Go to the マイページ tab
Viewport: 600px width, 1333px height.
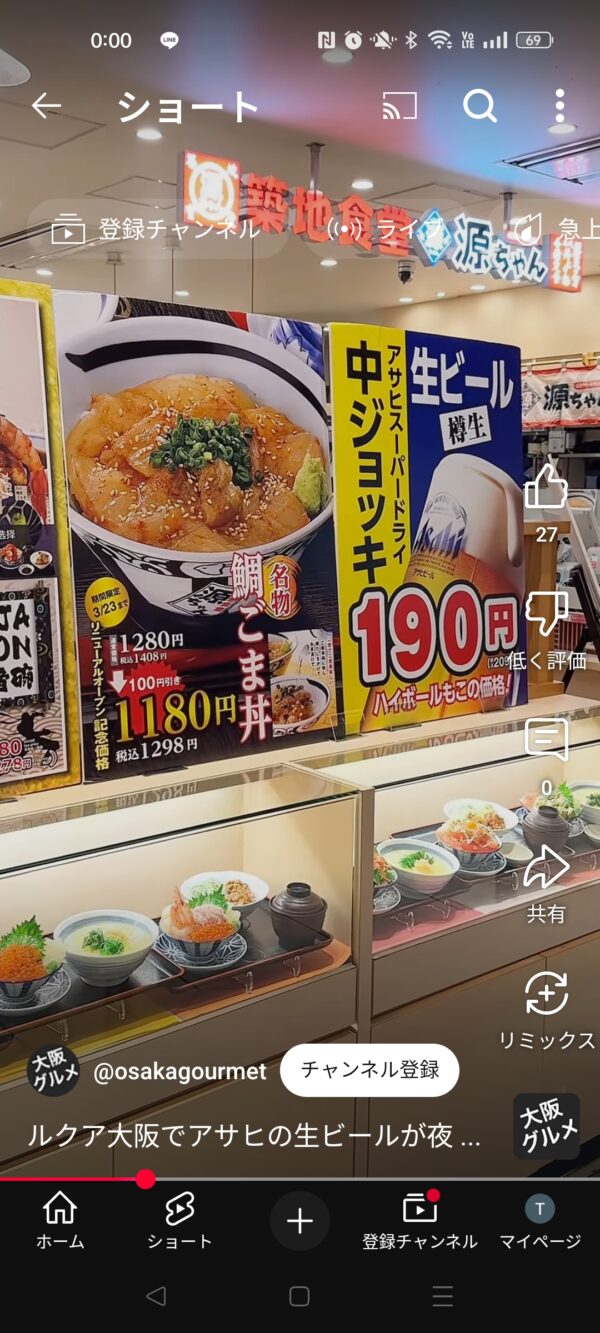click(x=540, y=1220)
